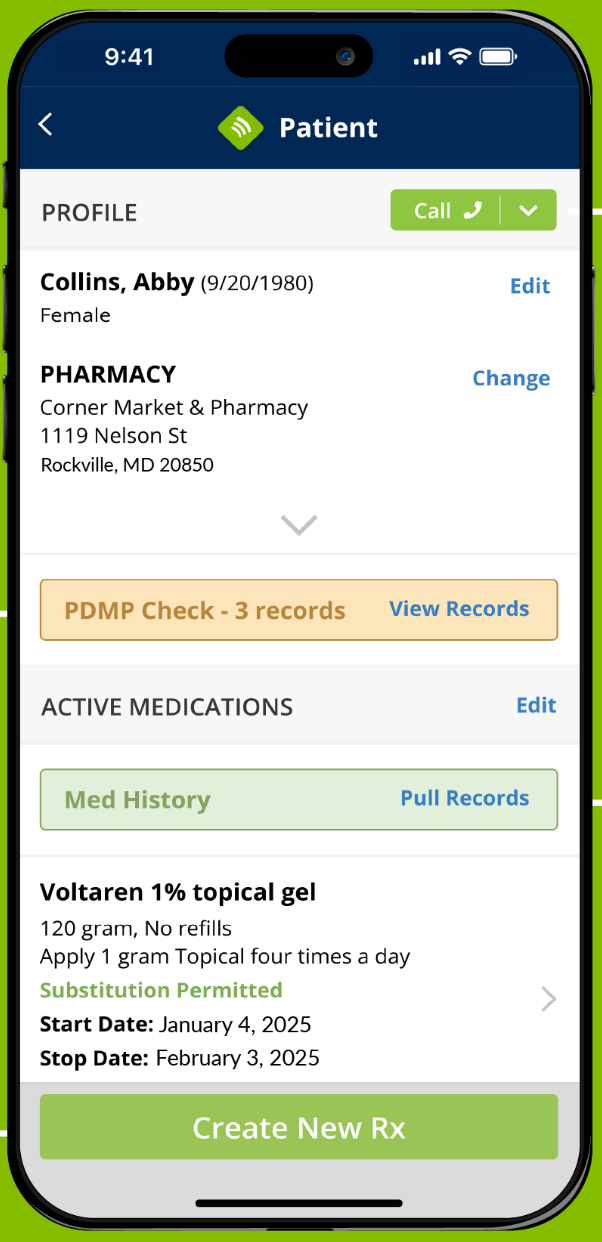Pull records for Med History

coord(465,798)
